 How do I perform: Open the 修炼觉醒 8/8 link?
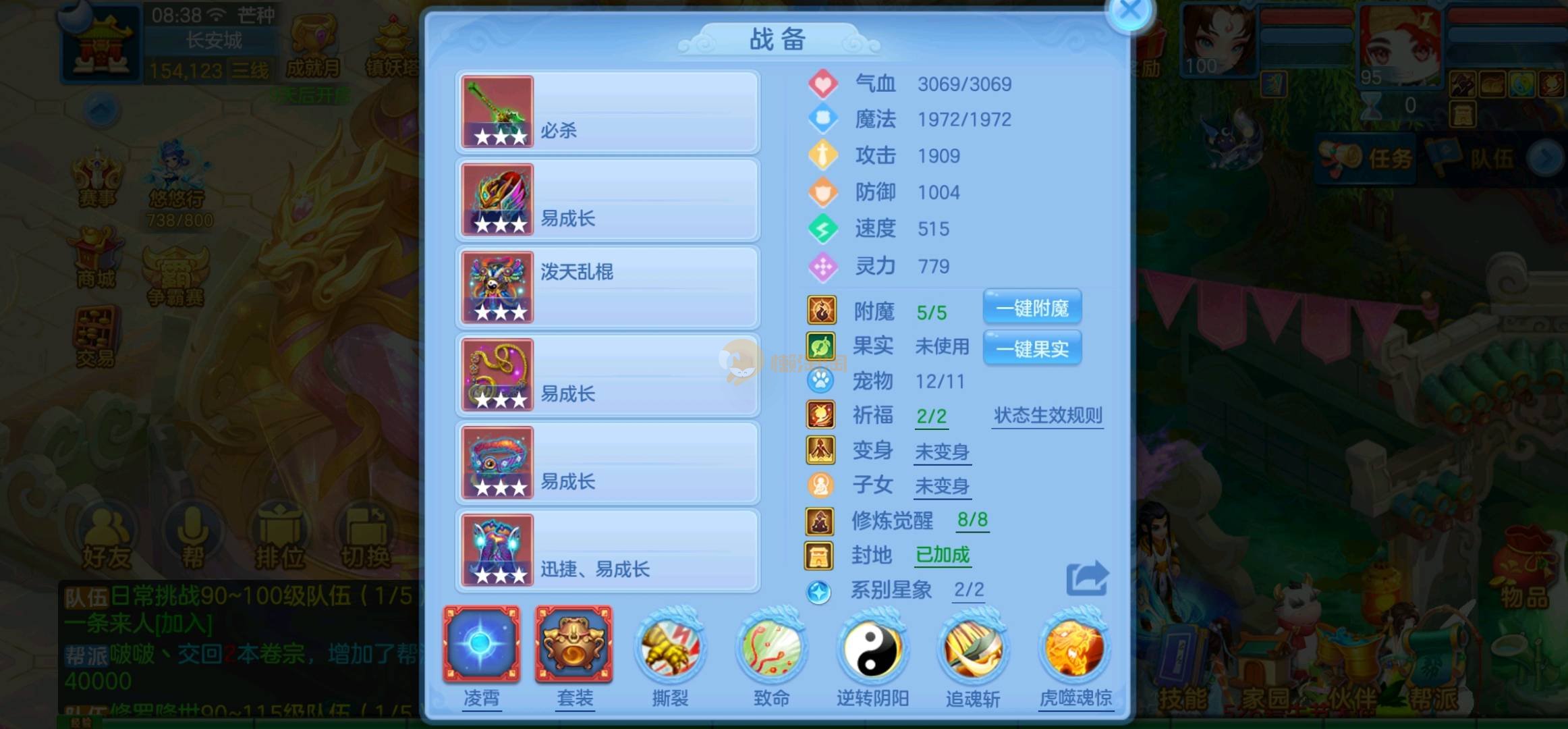point(972,520)
